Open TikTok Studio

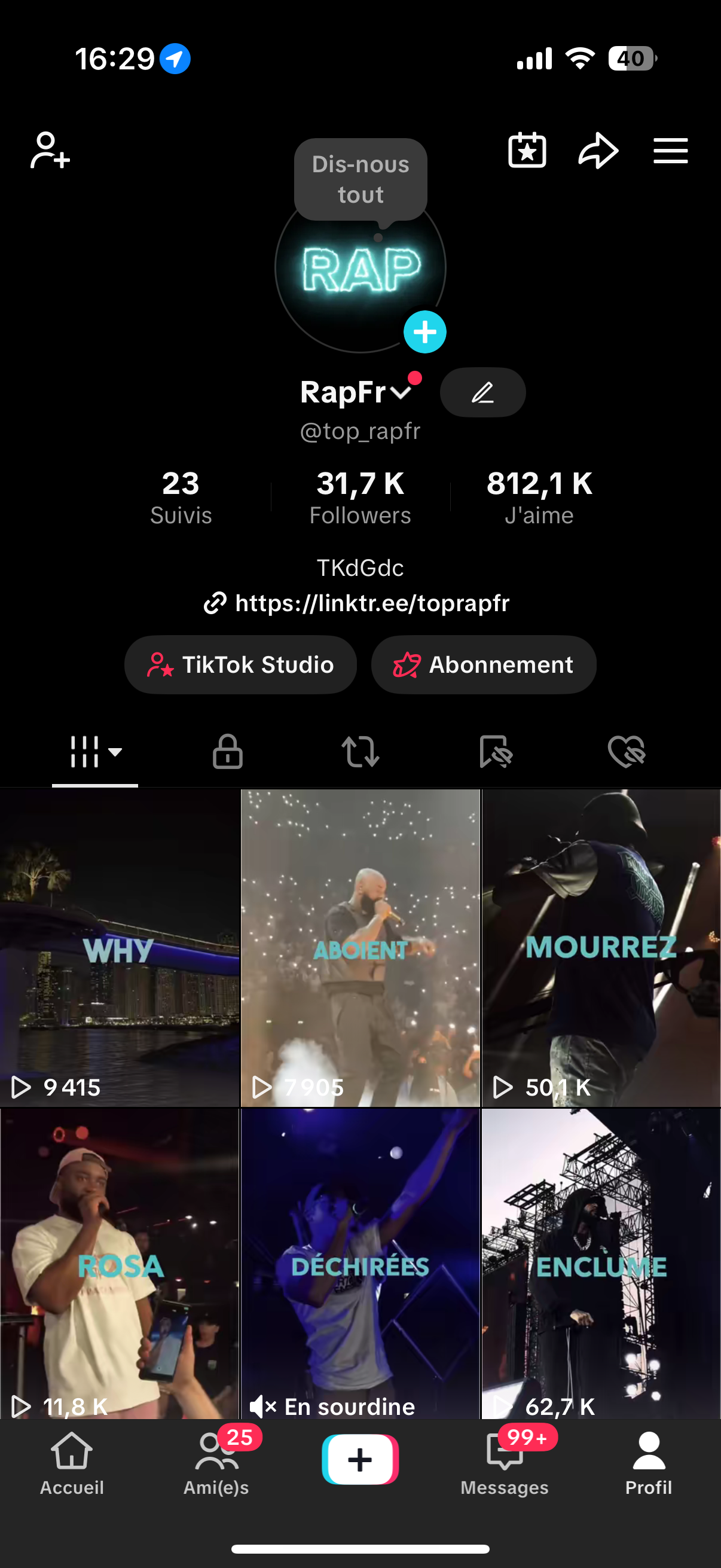click(x=240, y=665)
